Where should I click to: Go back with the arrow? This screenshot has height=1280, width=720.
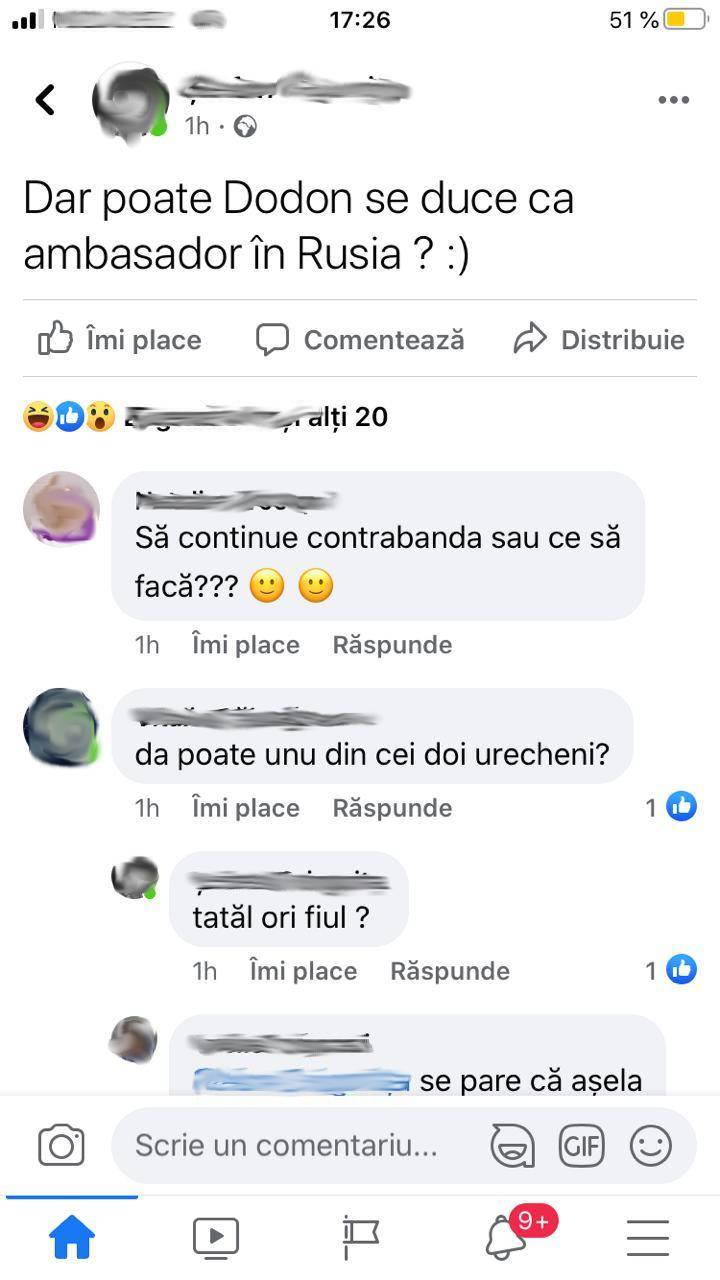(x=45, y=99)
